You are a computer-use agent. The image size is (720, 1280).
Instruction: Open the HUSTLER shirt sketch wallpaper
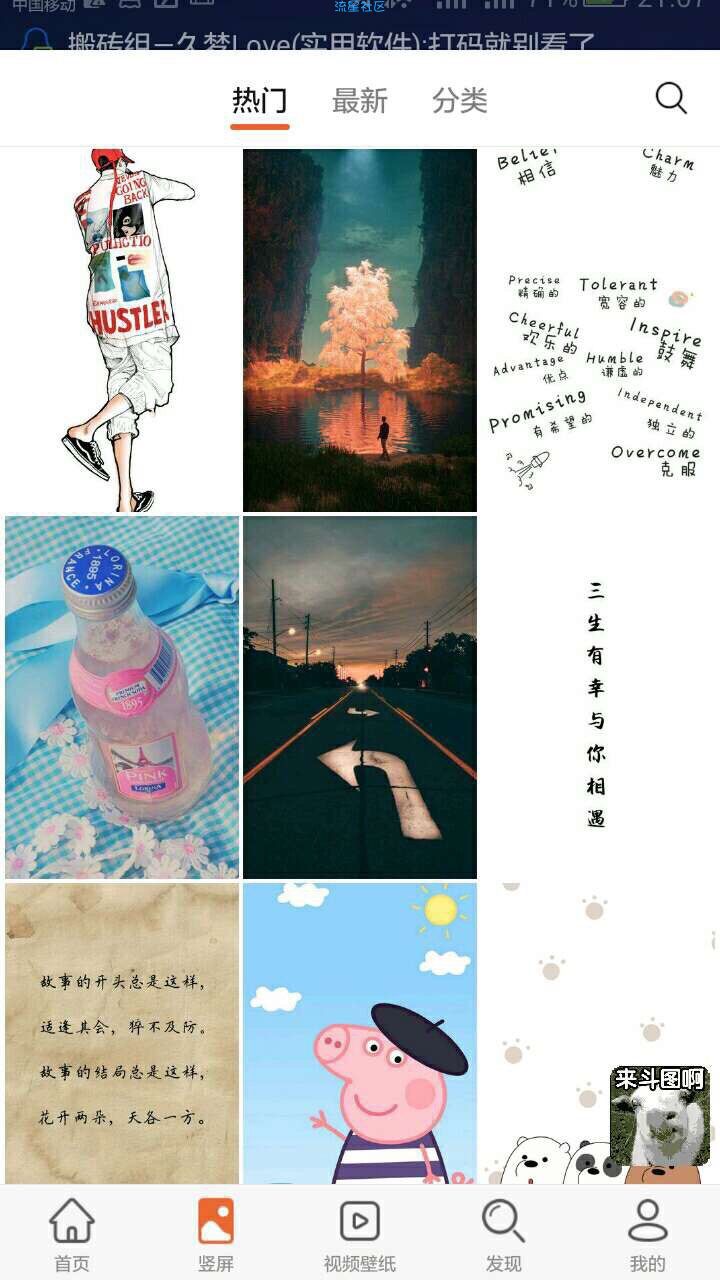pos(122,330)
